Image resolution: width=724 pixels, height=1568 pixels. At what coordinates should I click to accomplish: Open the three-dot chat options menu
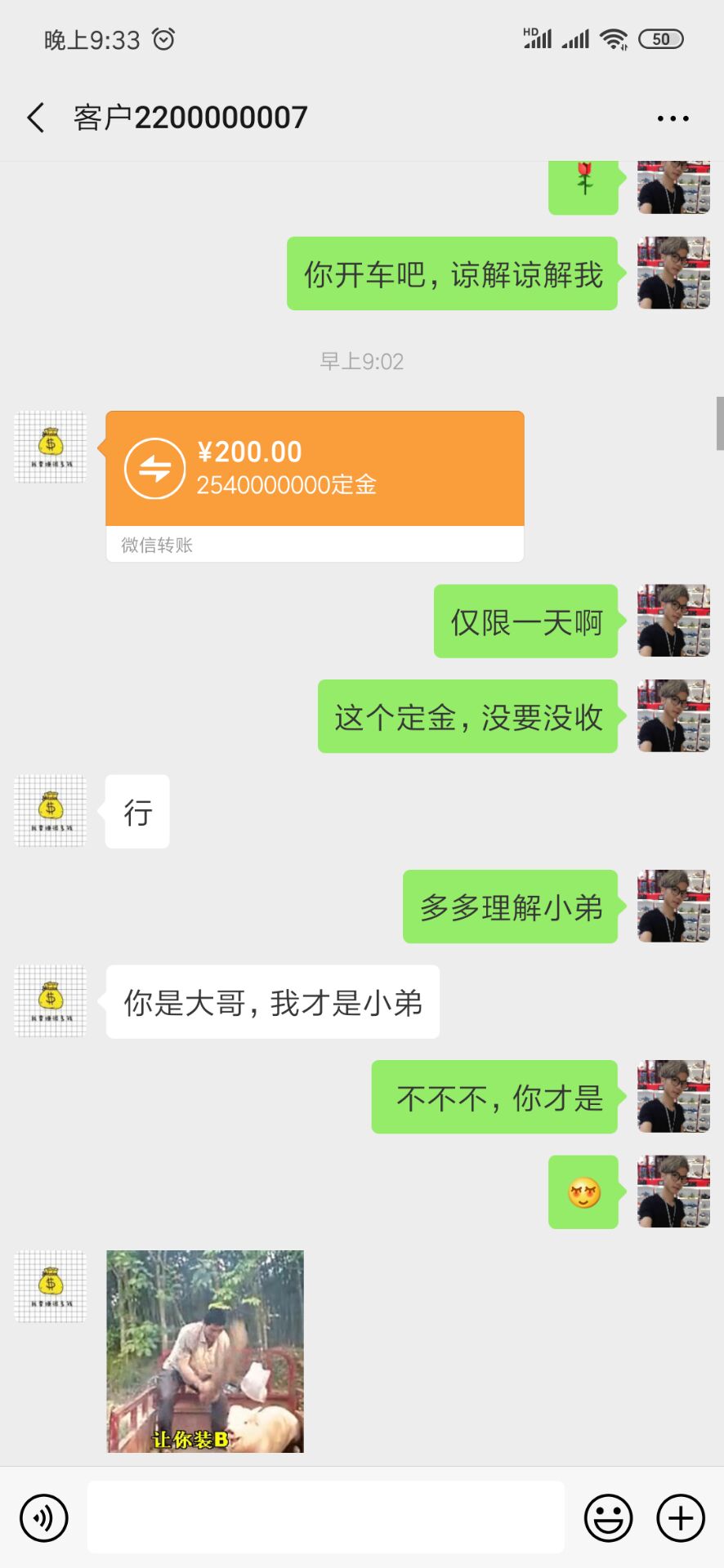pyautogui.click(x=673, y=118)
